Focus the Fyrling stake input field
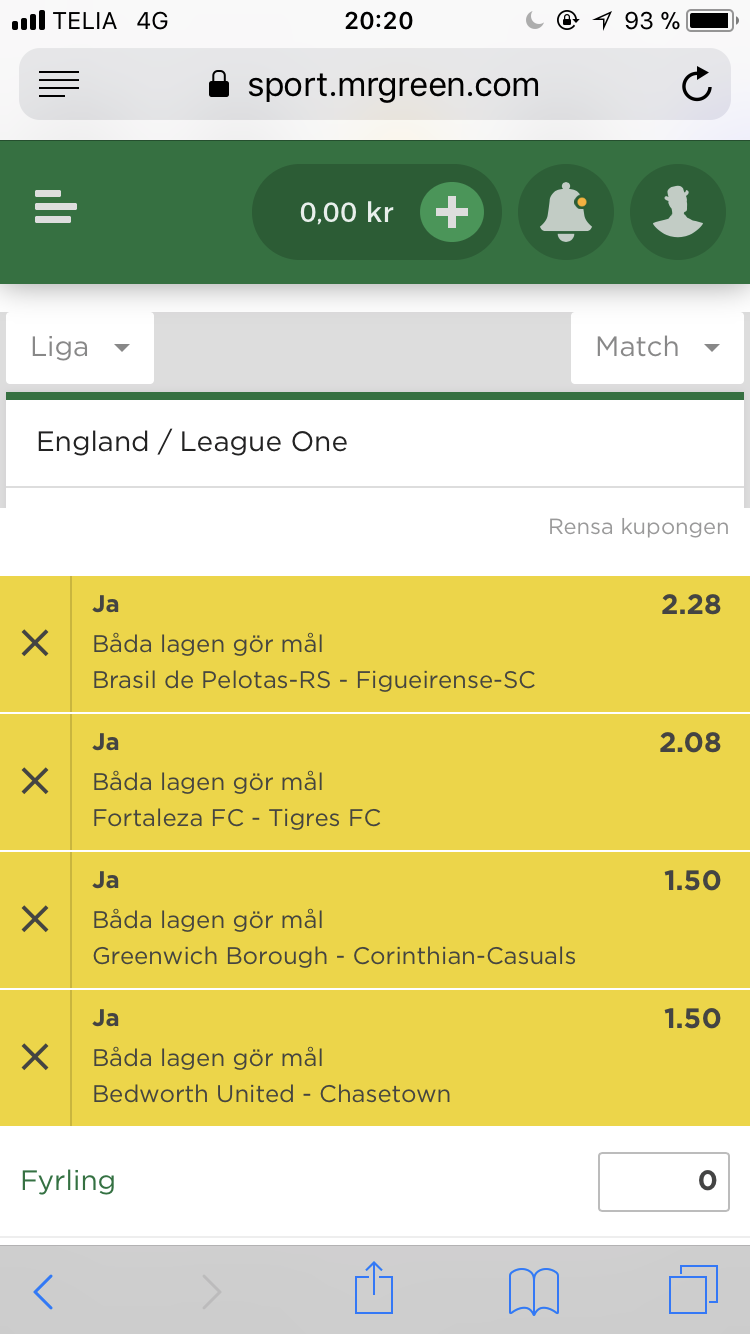 tap(663, 1181)
